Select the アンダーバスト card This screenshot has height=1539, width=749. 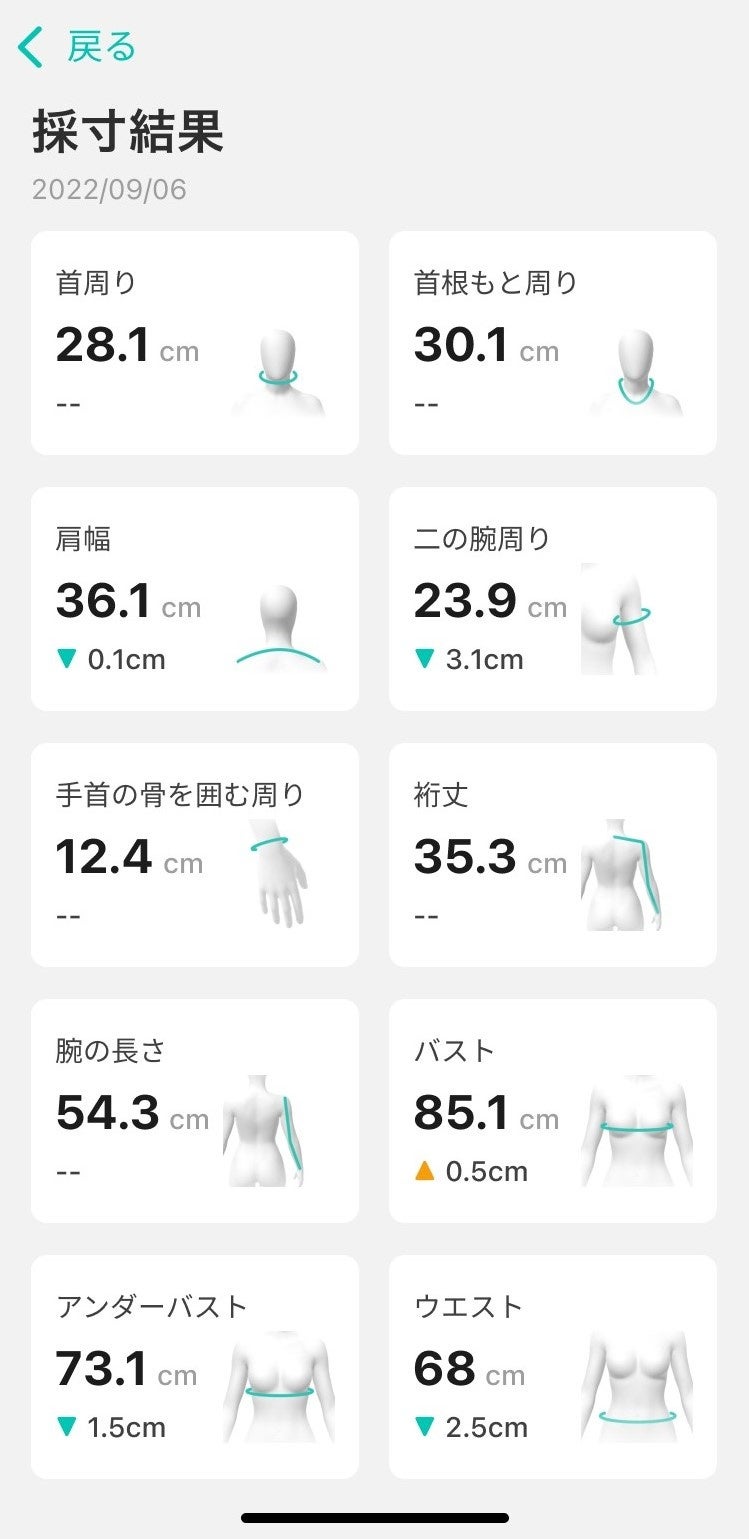pos(195,1367)
